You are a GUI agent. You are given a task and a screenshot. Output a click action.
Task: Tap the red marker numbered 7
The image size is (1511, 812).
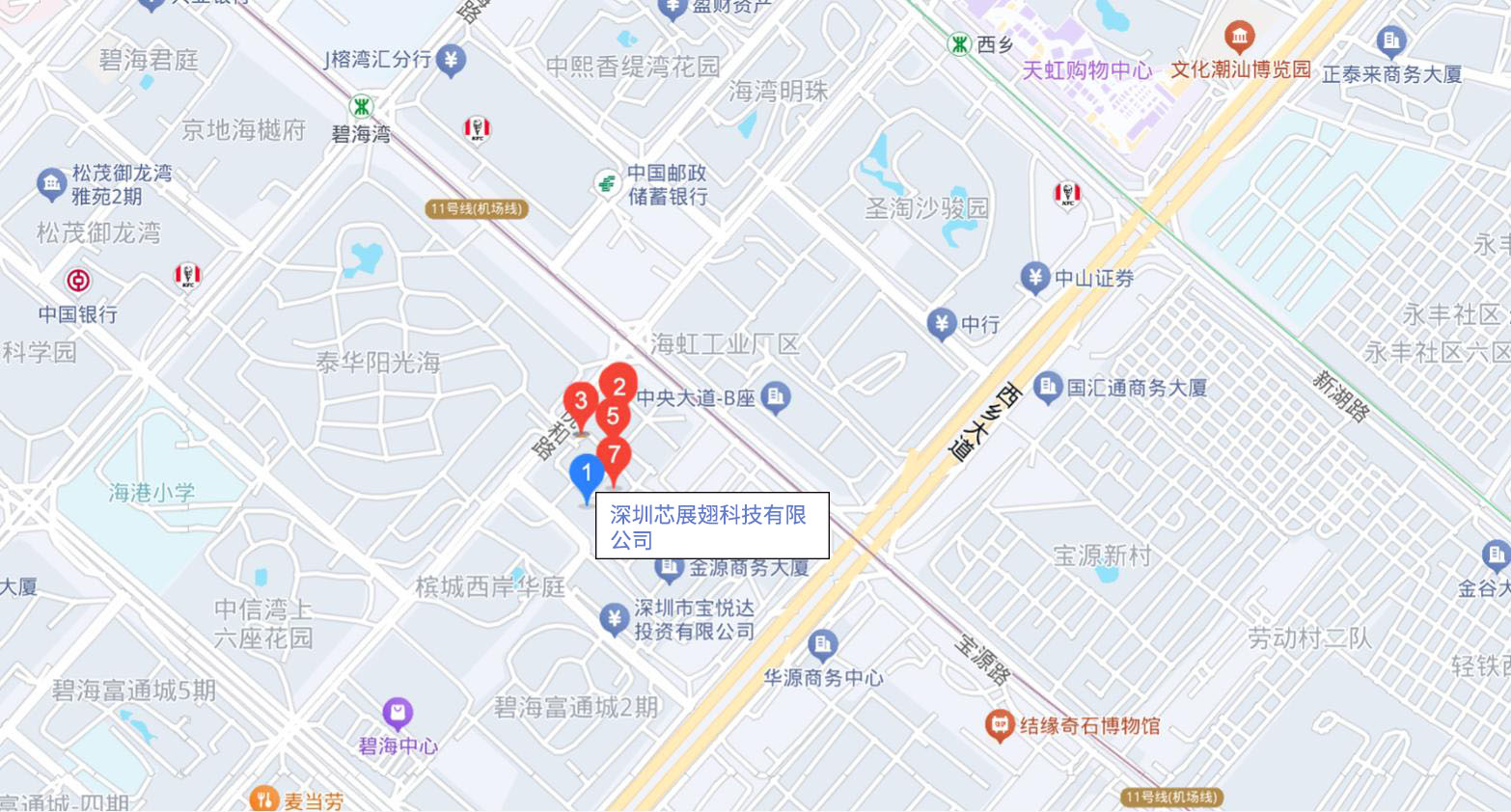614,454
